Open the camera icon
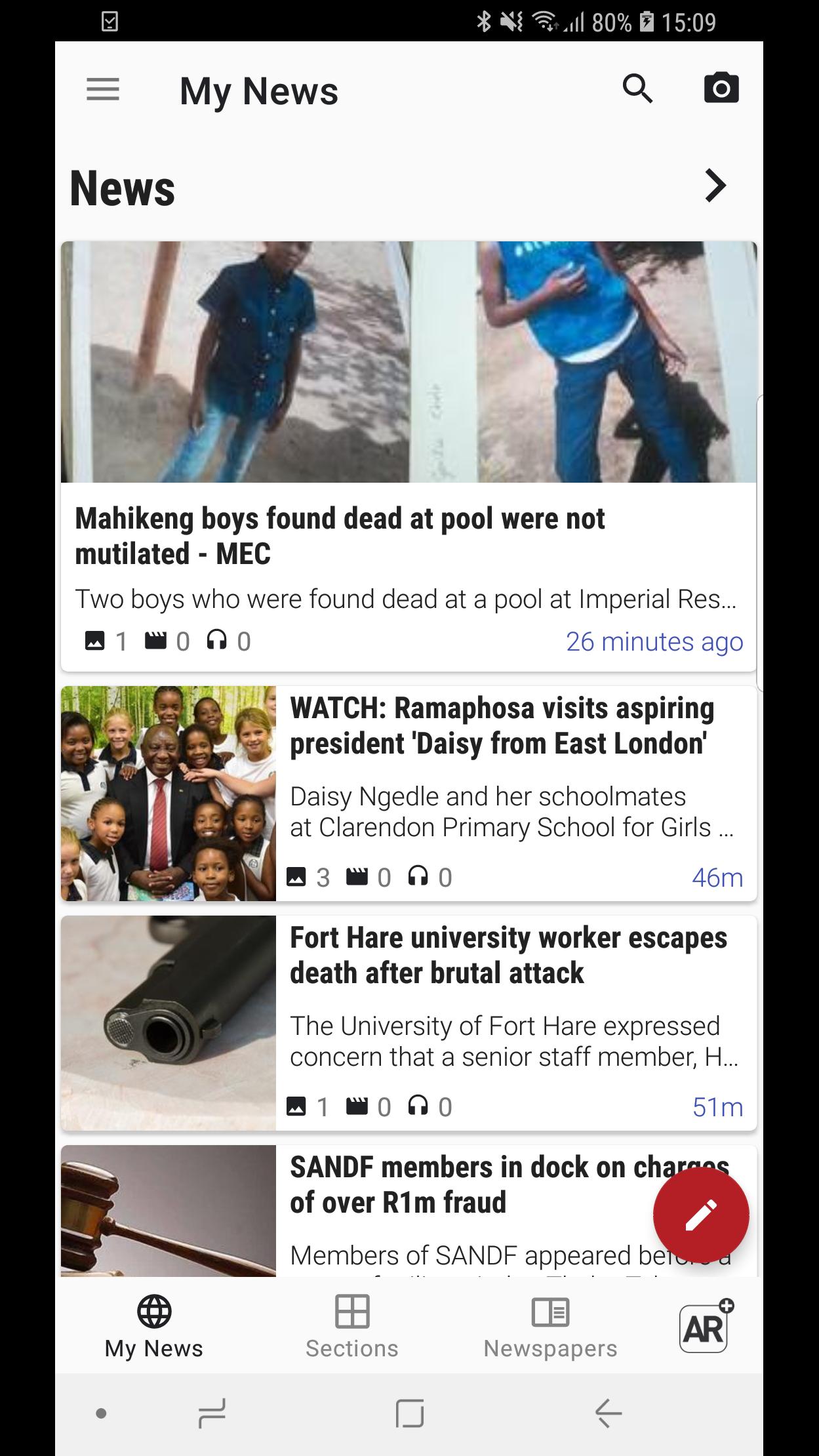Viewport: 819px width, 1456px height. [x=721, y=89]
